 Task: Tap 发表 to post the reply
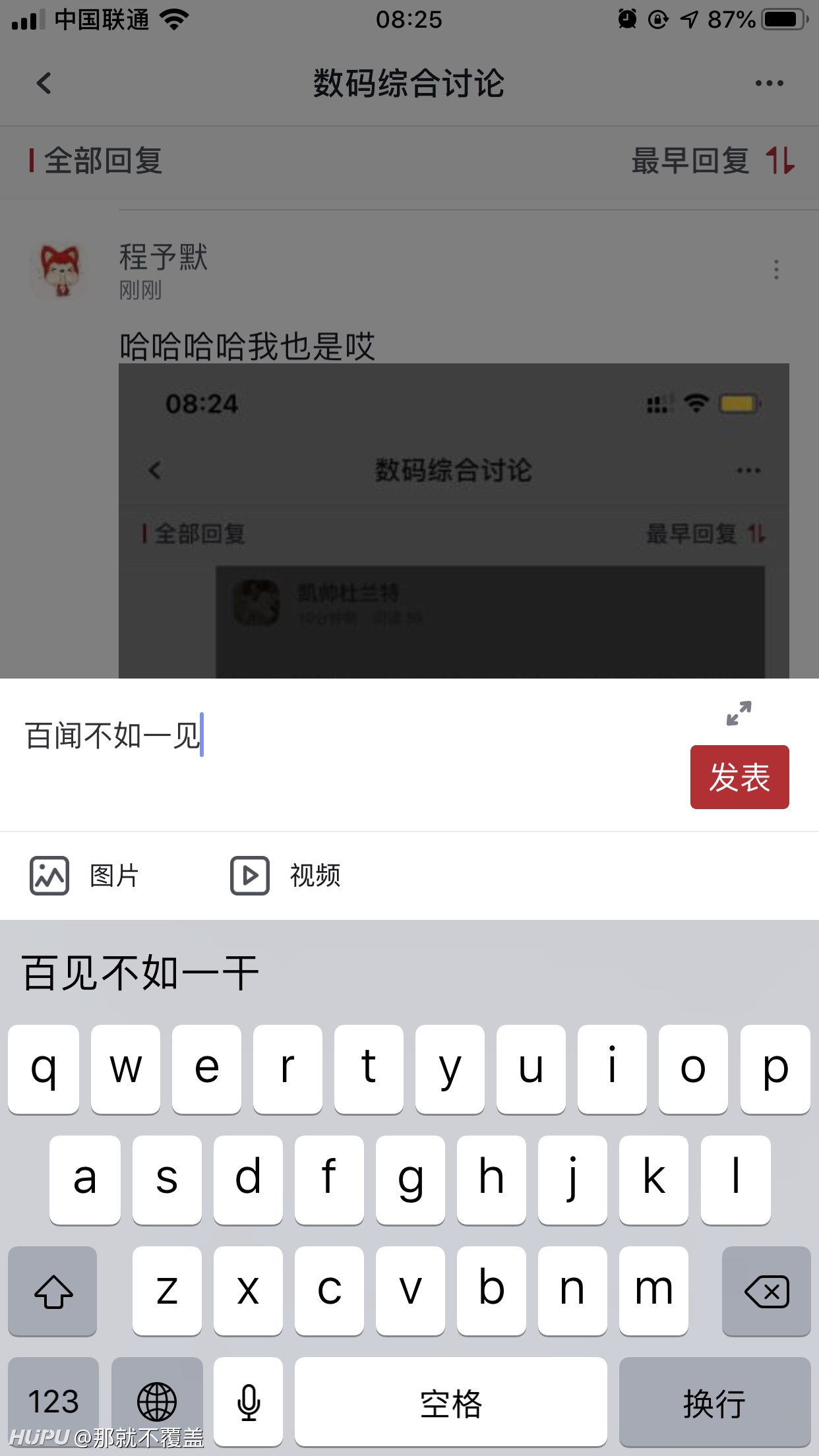tap(739, 777)
